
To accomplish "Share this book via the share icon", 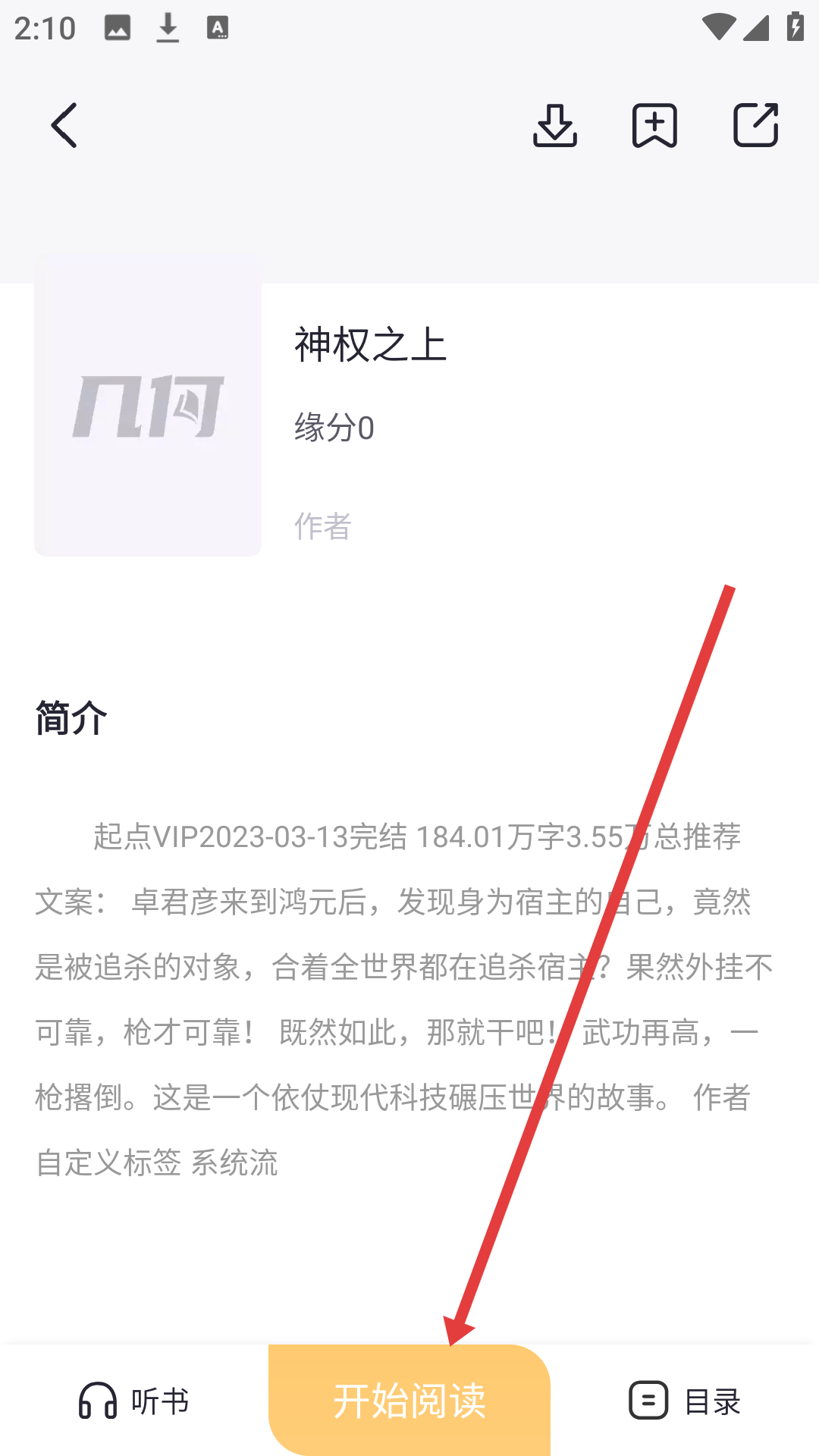I will pyautogui.click(x=755, y=125).
